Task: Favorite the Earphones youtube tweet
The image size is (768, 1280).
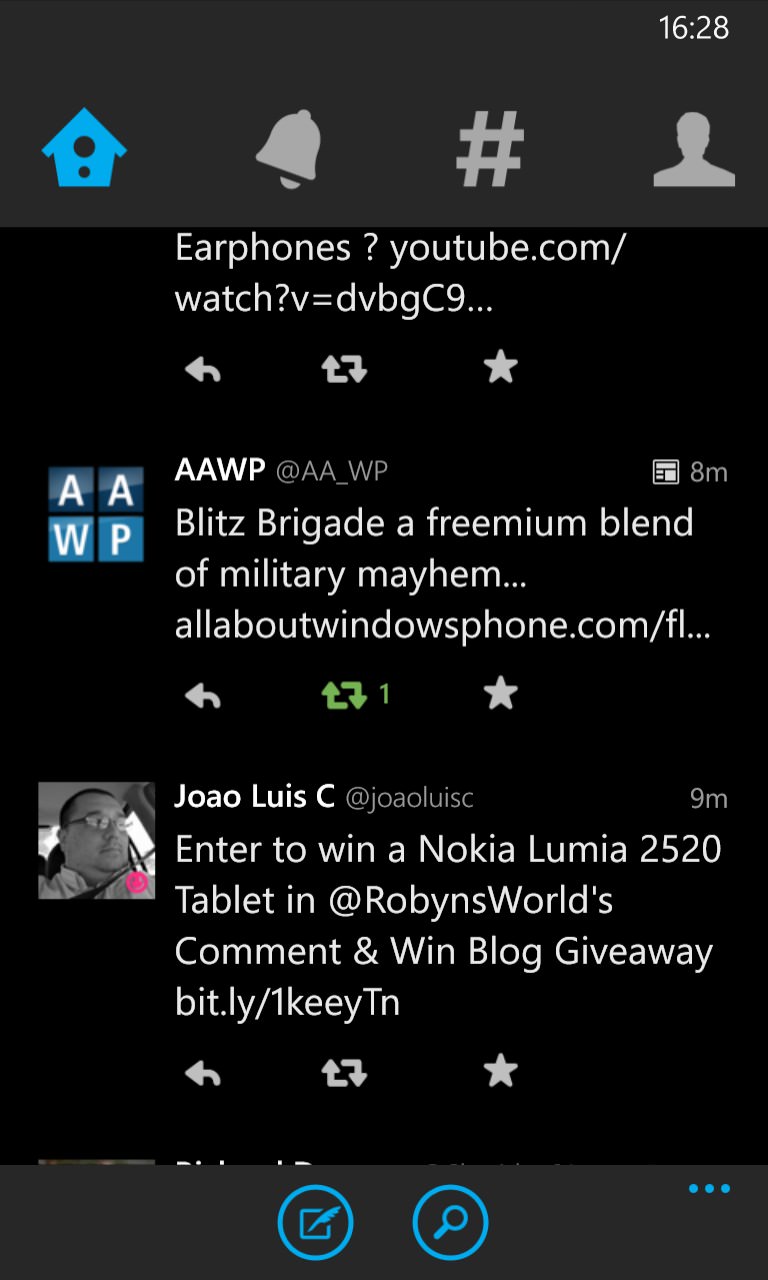Action: [500, 368]
